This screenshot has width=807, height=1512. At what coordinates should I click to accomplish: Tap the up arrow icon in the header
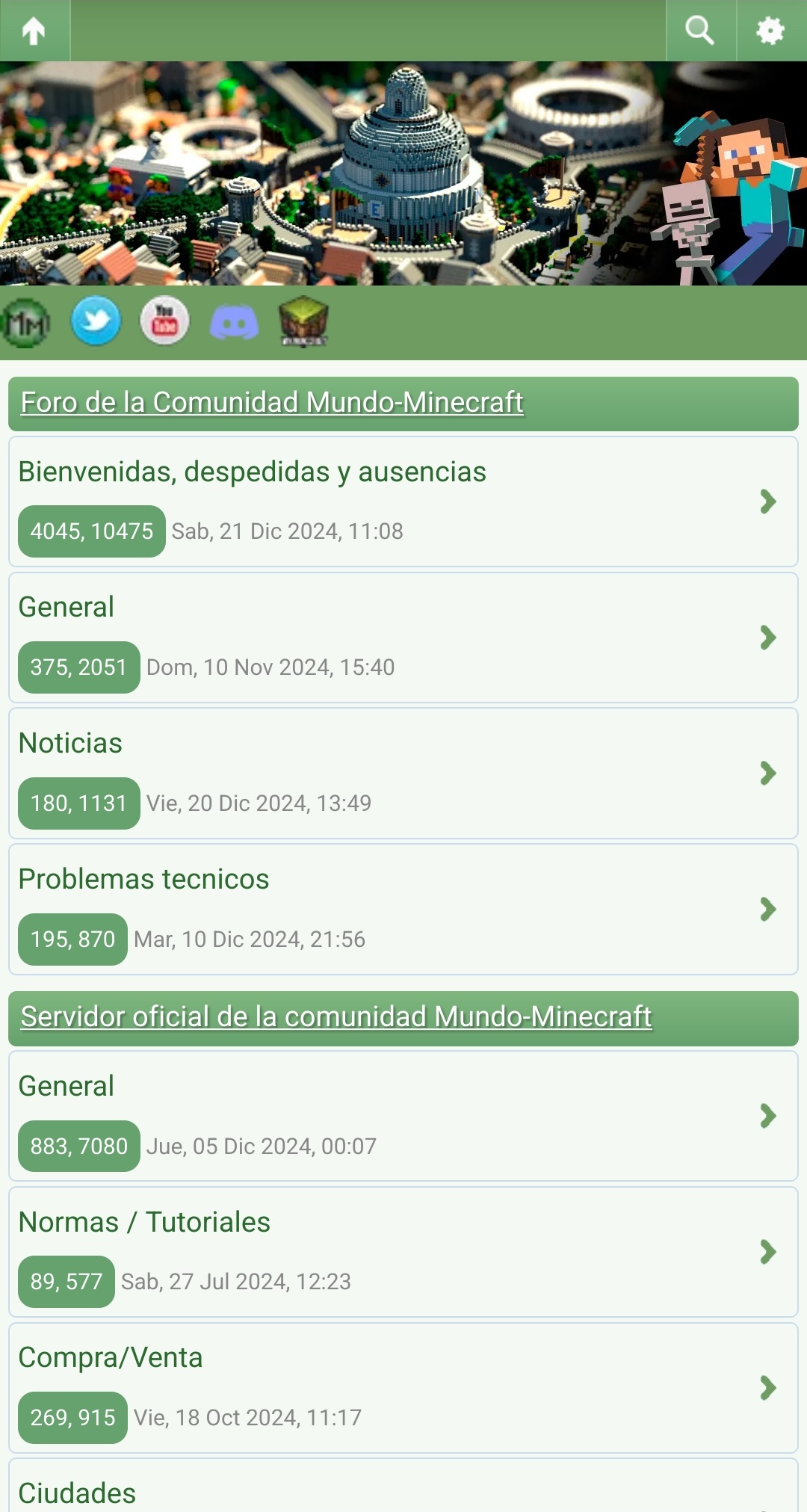(34, 31)
